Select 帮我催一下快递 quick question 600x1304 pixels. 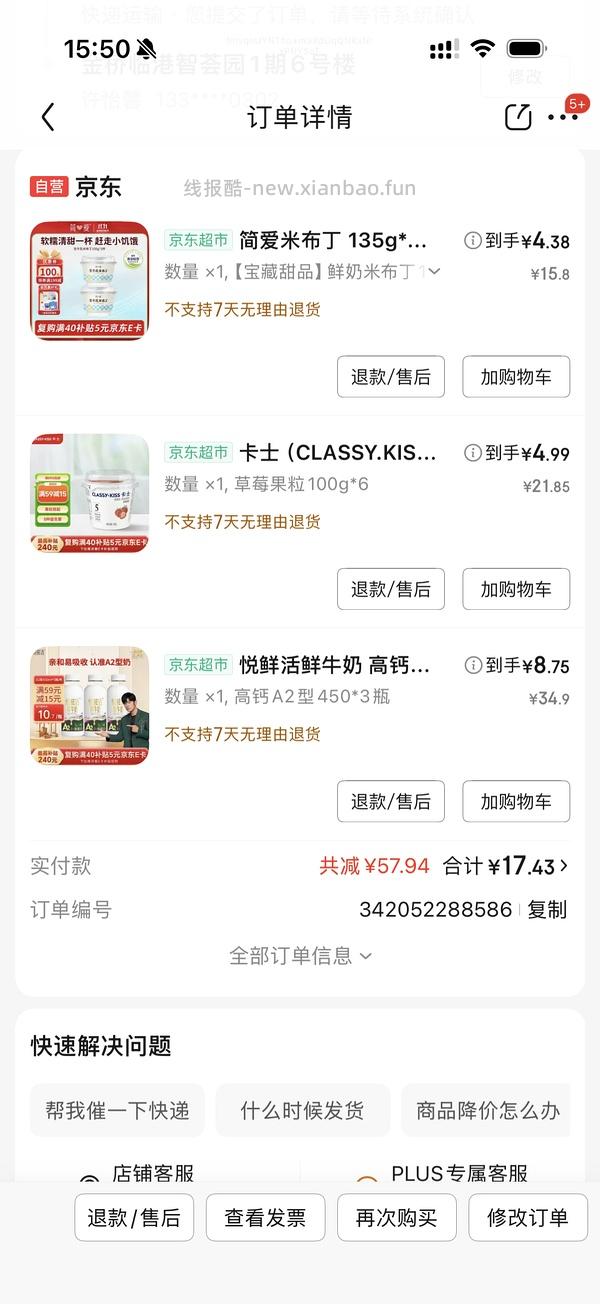(117, 1110)
